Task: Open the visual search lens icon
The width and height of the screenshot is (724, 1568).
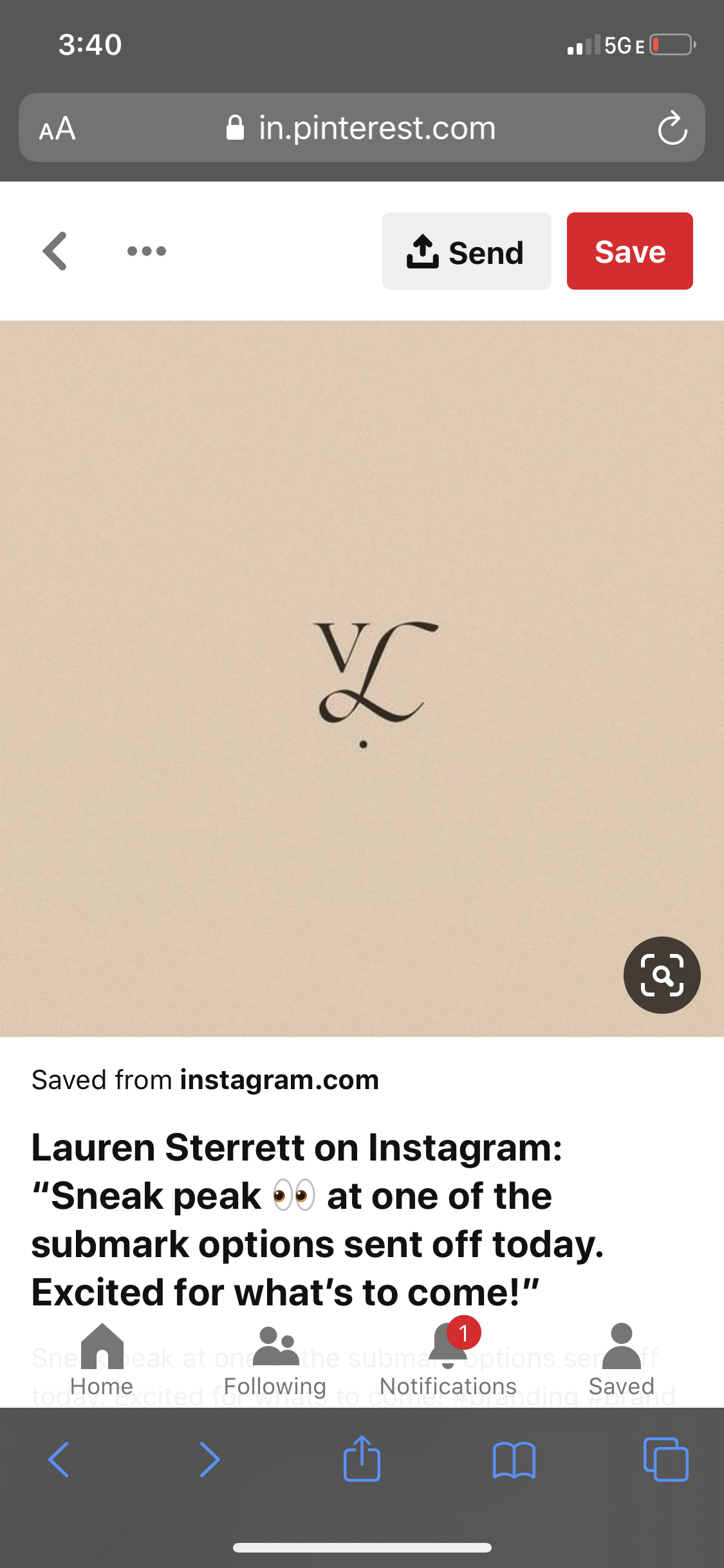Action: tap(662, 975)
